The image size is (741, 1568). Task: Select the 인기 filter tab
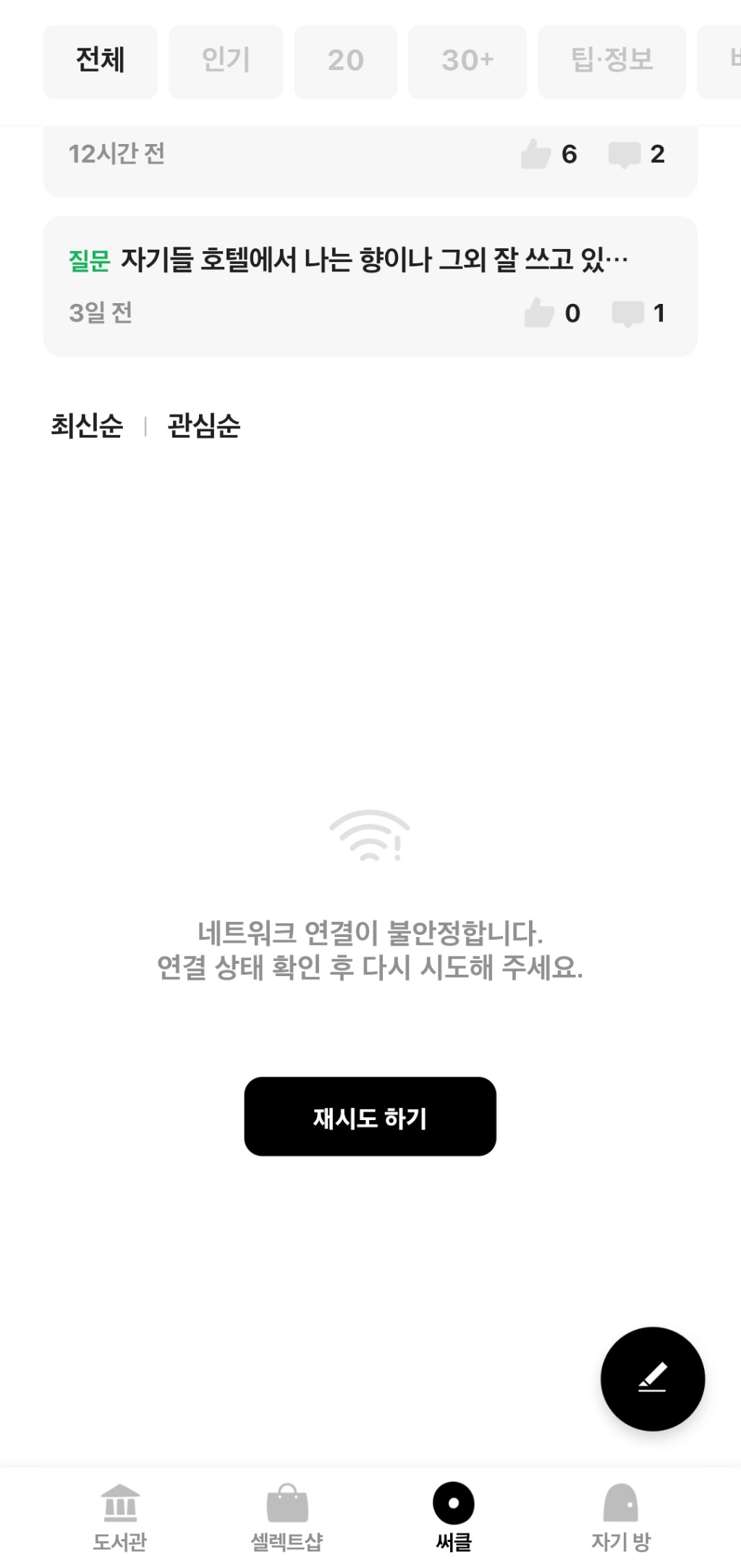coord(225,61)
